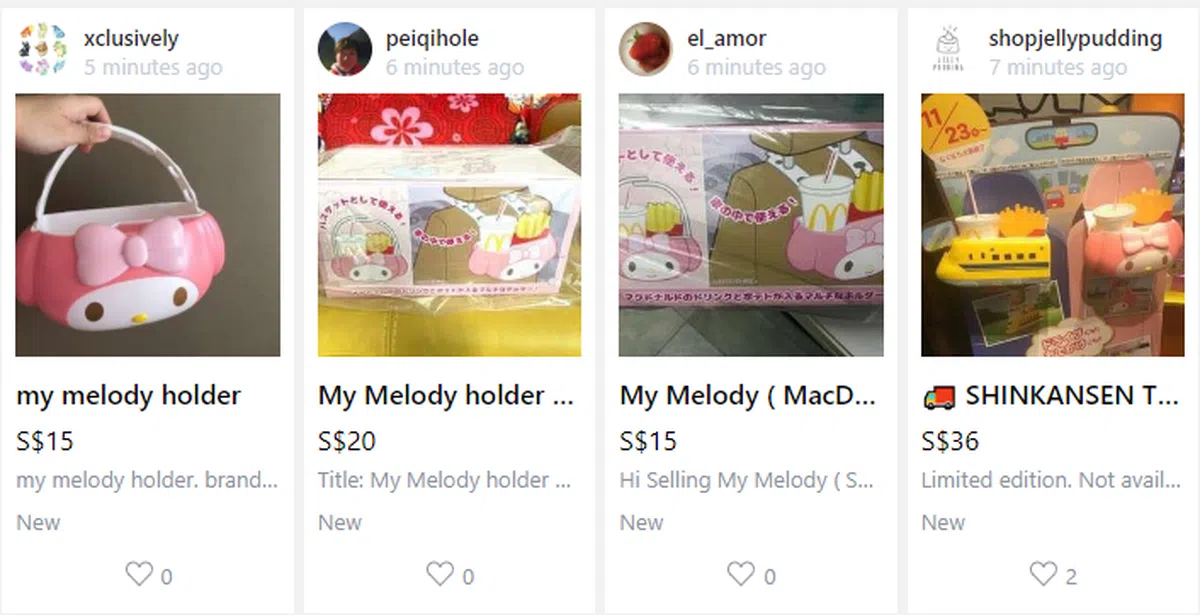View peiqihole's seller profile
The width and height of the screenshot is (1200, 615).
pos(432,39)
